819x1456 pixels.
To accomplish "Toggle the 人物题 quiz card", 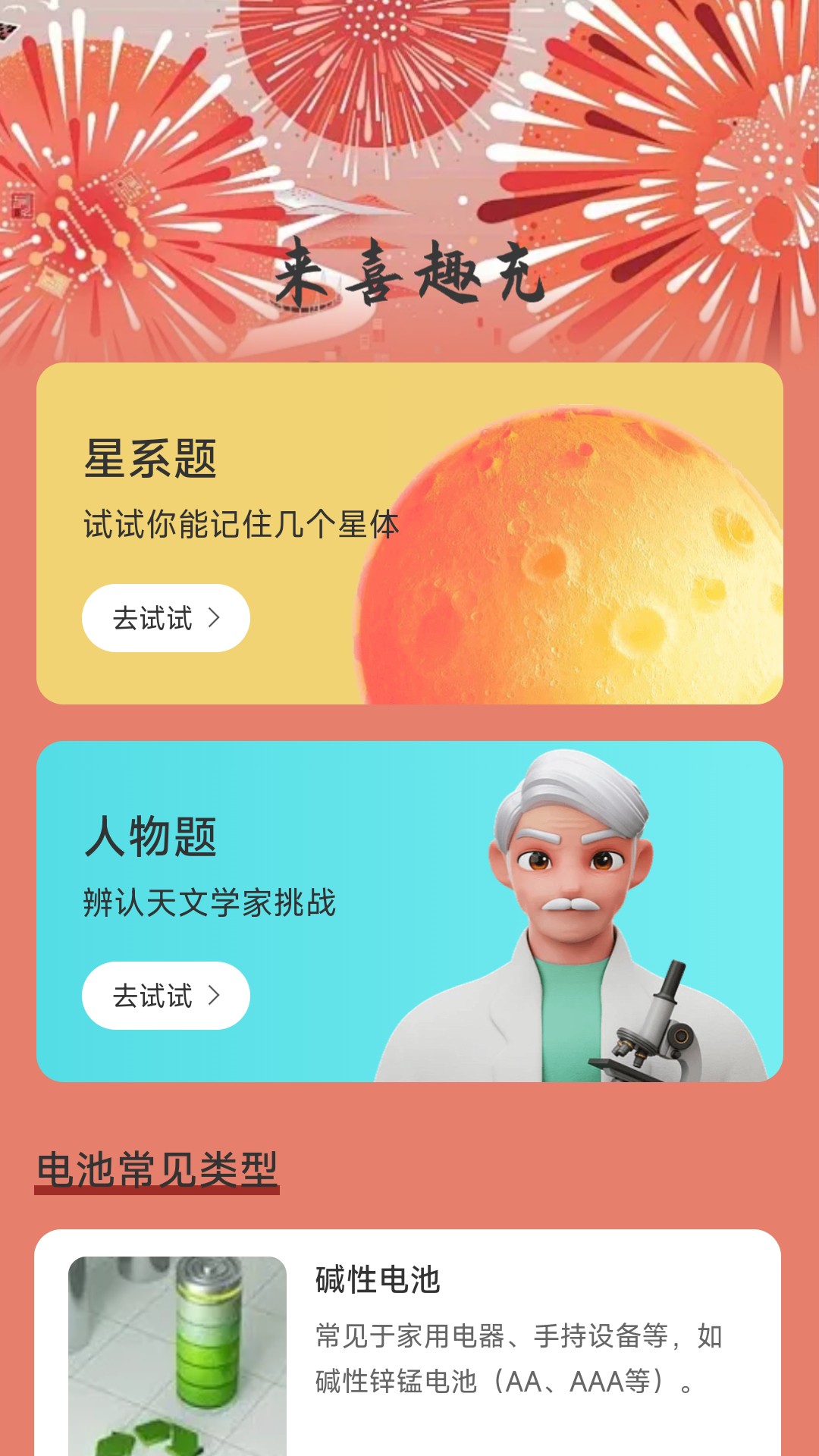I will (409, 910).
